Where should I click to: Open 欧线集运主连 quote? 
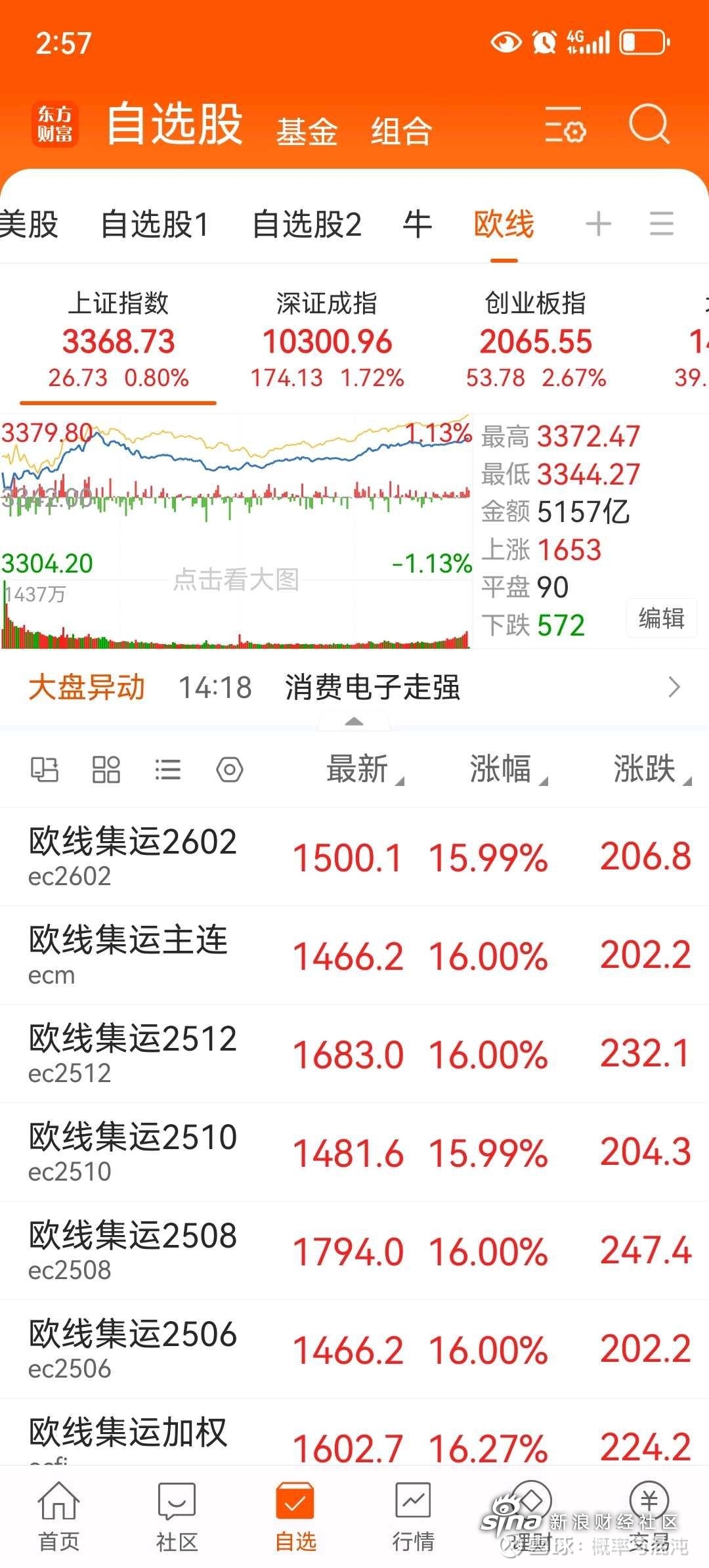(354, 955)
